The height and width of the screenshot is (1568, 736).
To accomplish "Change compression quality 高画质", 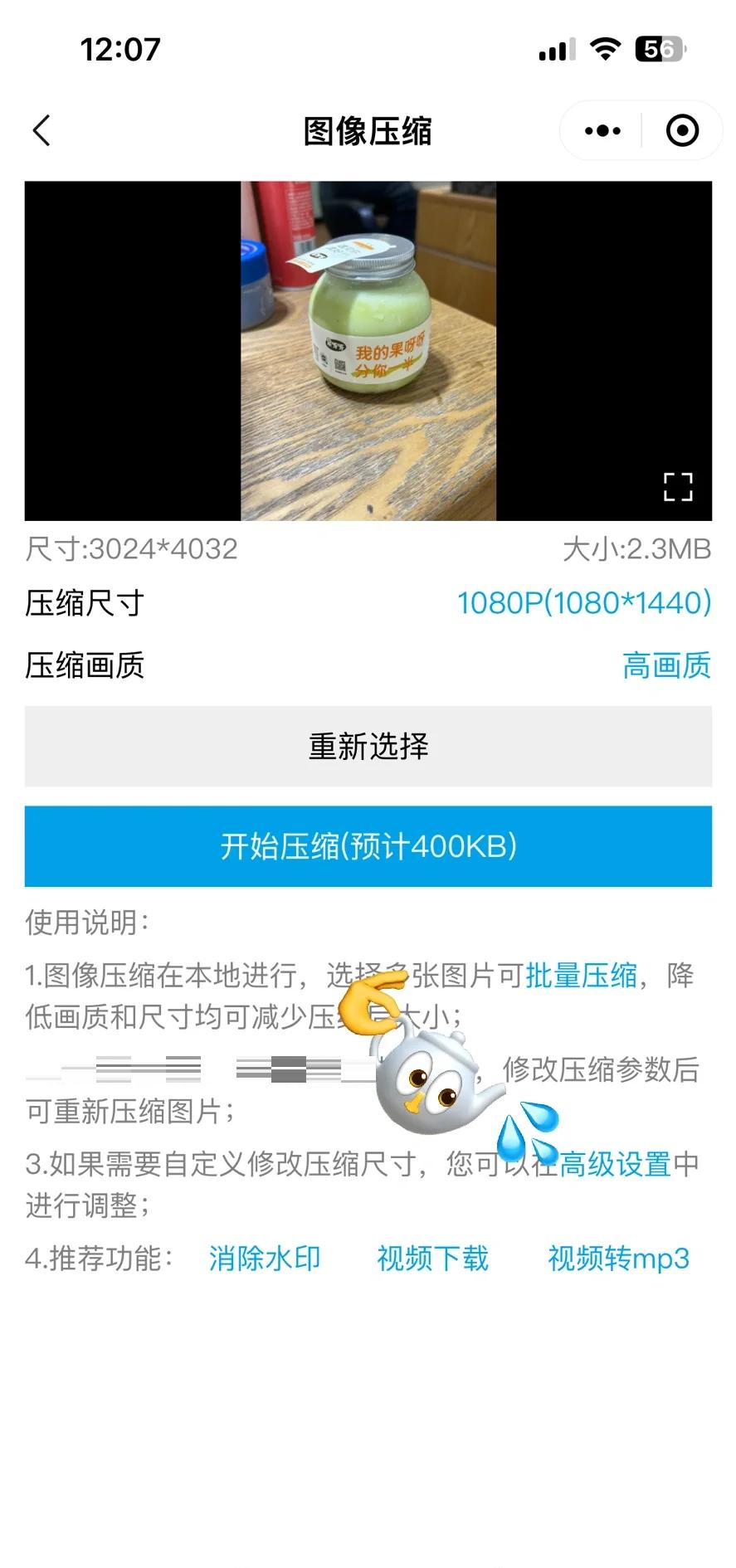I will click(x=666, y=665).
